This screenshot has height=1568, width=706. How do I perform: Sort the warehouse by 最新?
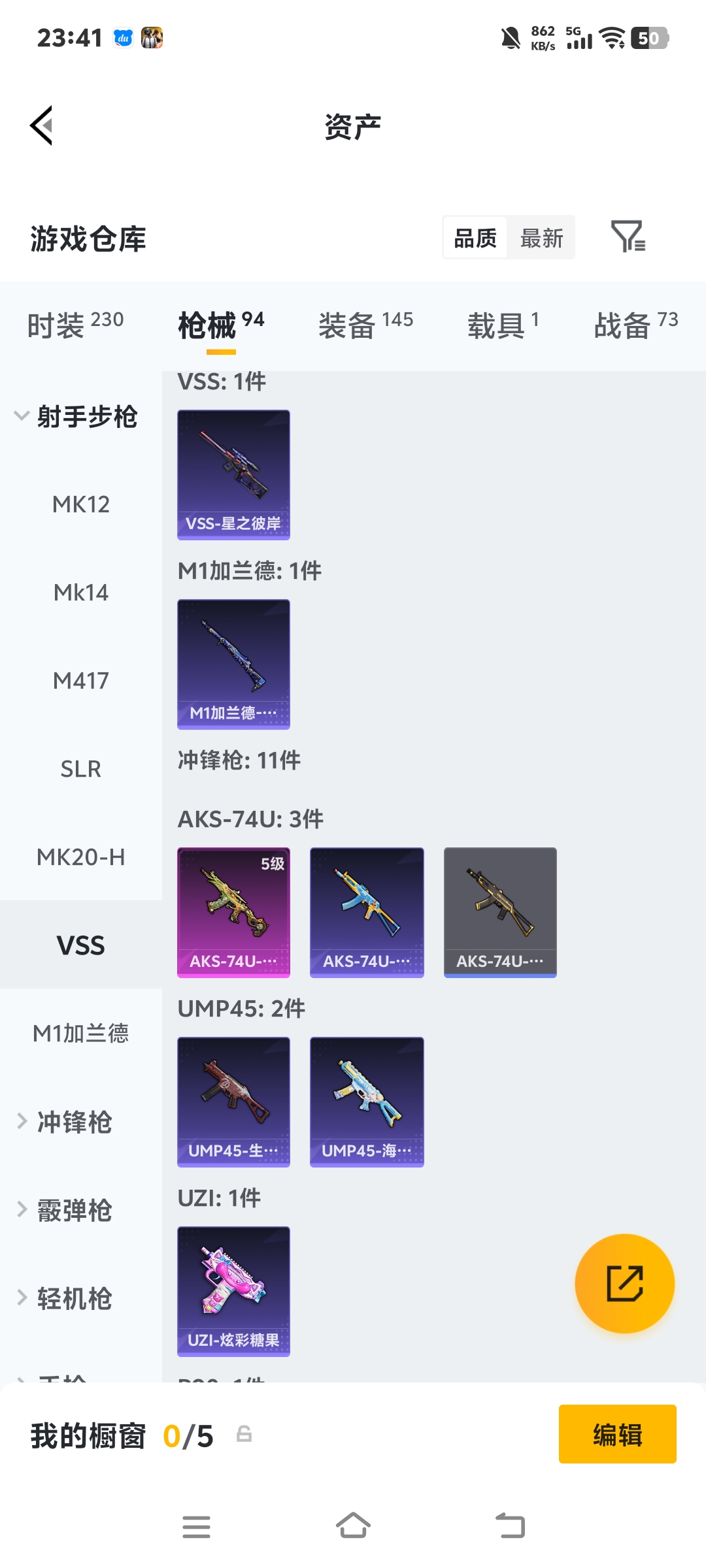[541, 238]
